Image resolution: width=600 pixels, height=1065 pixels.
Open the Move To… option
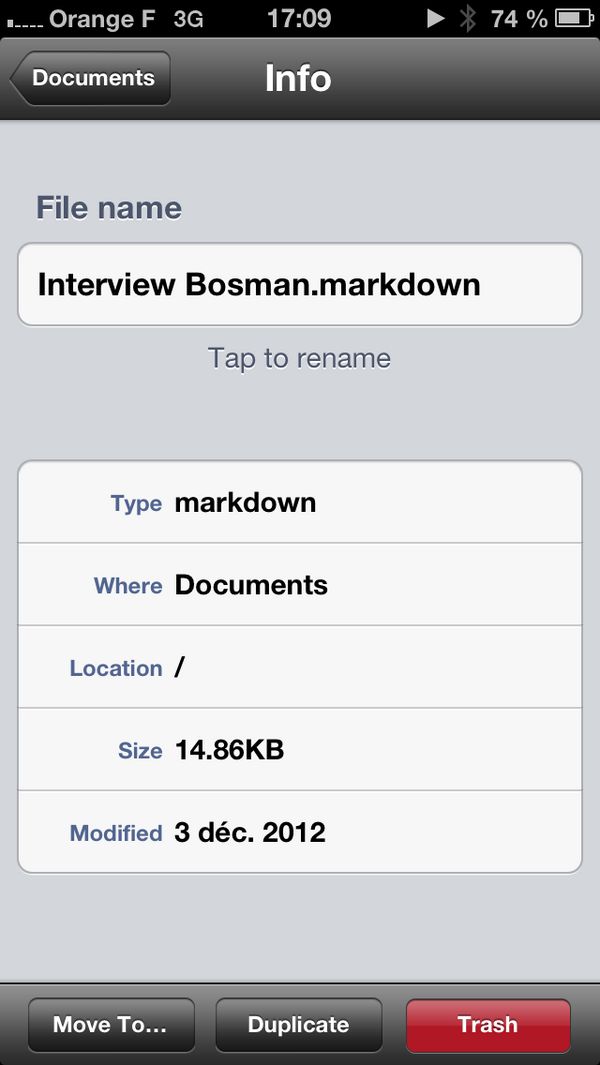[x=110, y=1024]
